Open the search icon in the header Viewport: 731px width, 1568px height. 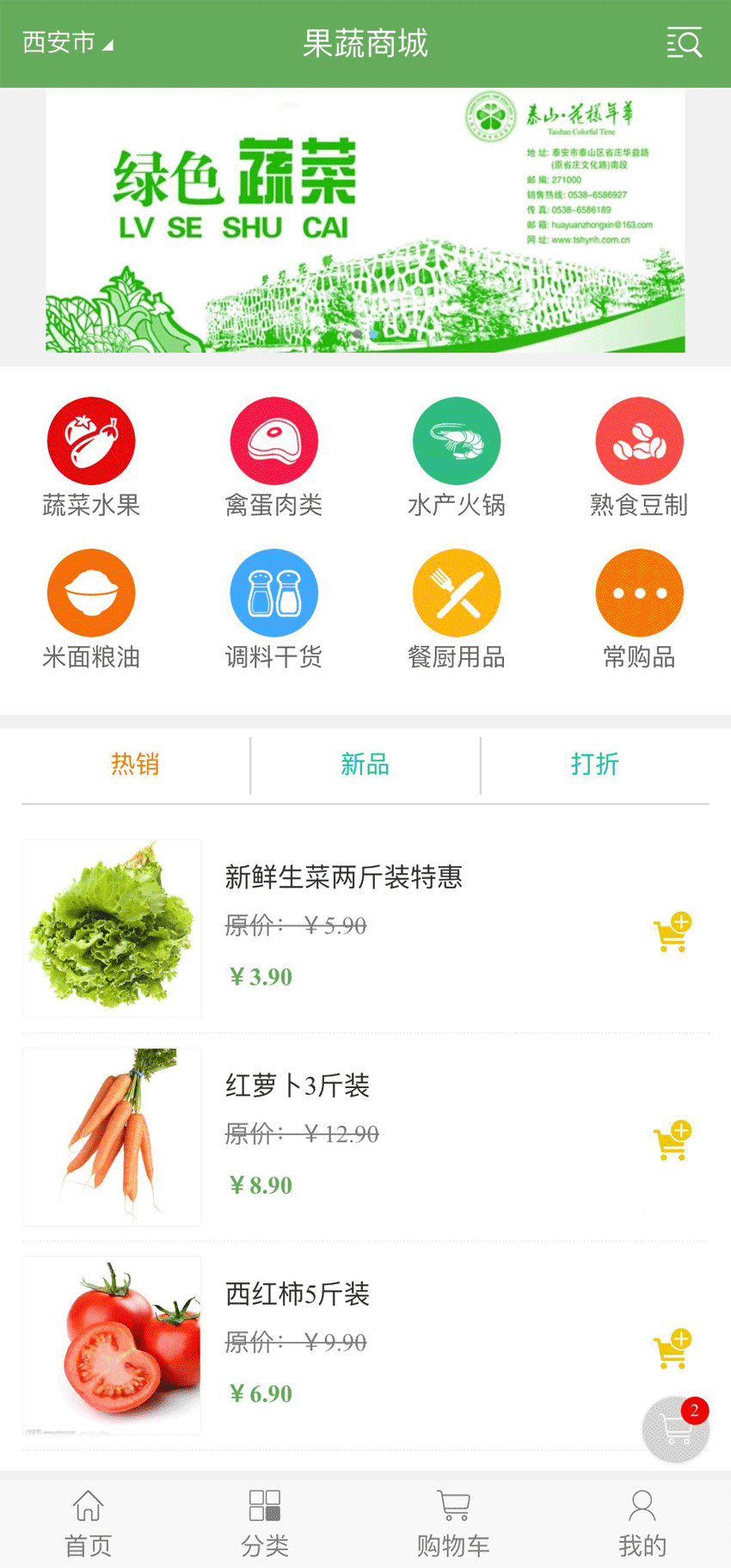point(685,42)
